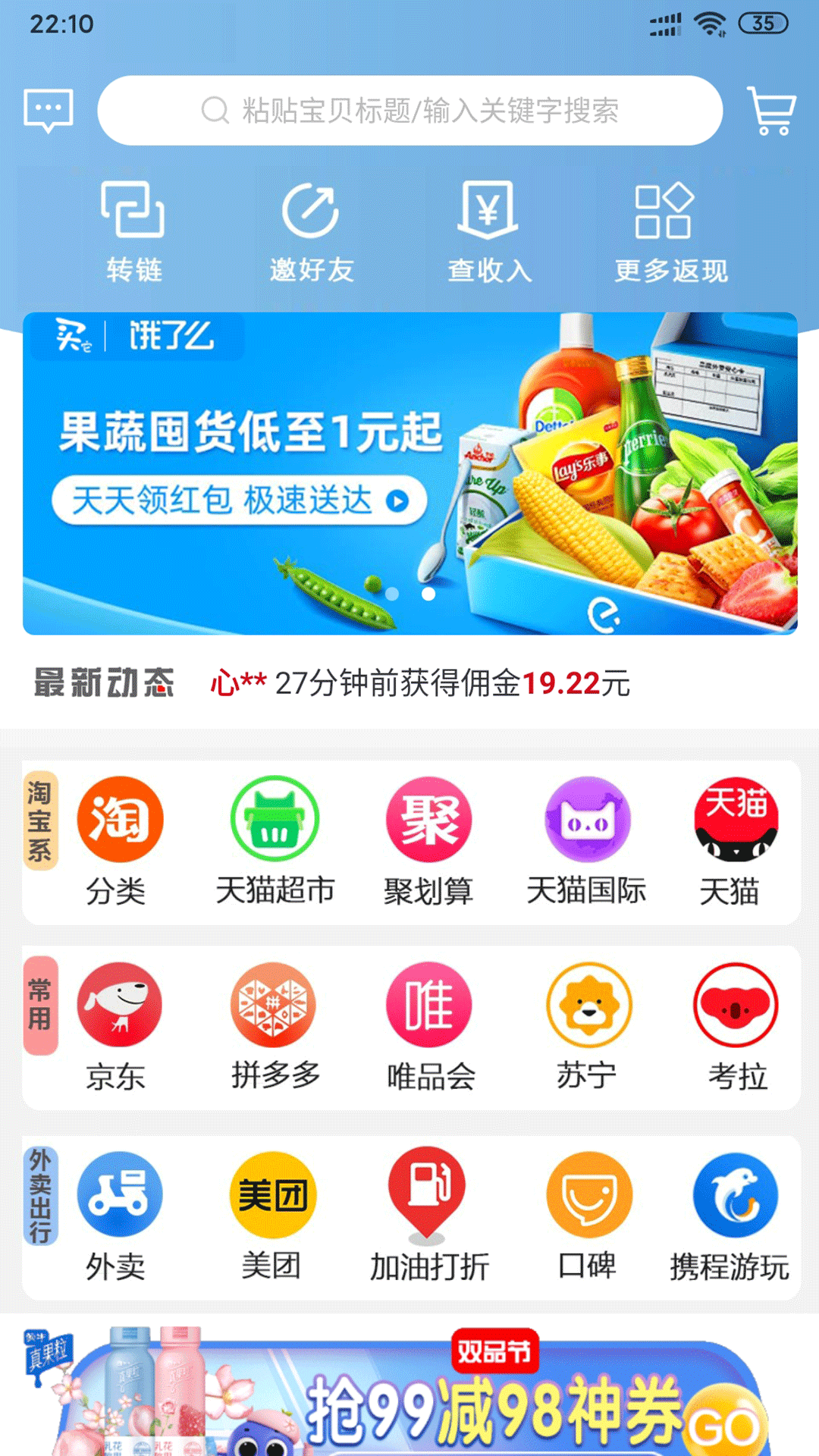Open the messages icon
Screen dimensions: 819x1456
point(47,111)
